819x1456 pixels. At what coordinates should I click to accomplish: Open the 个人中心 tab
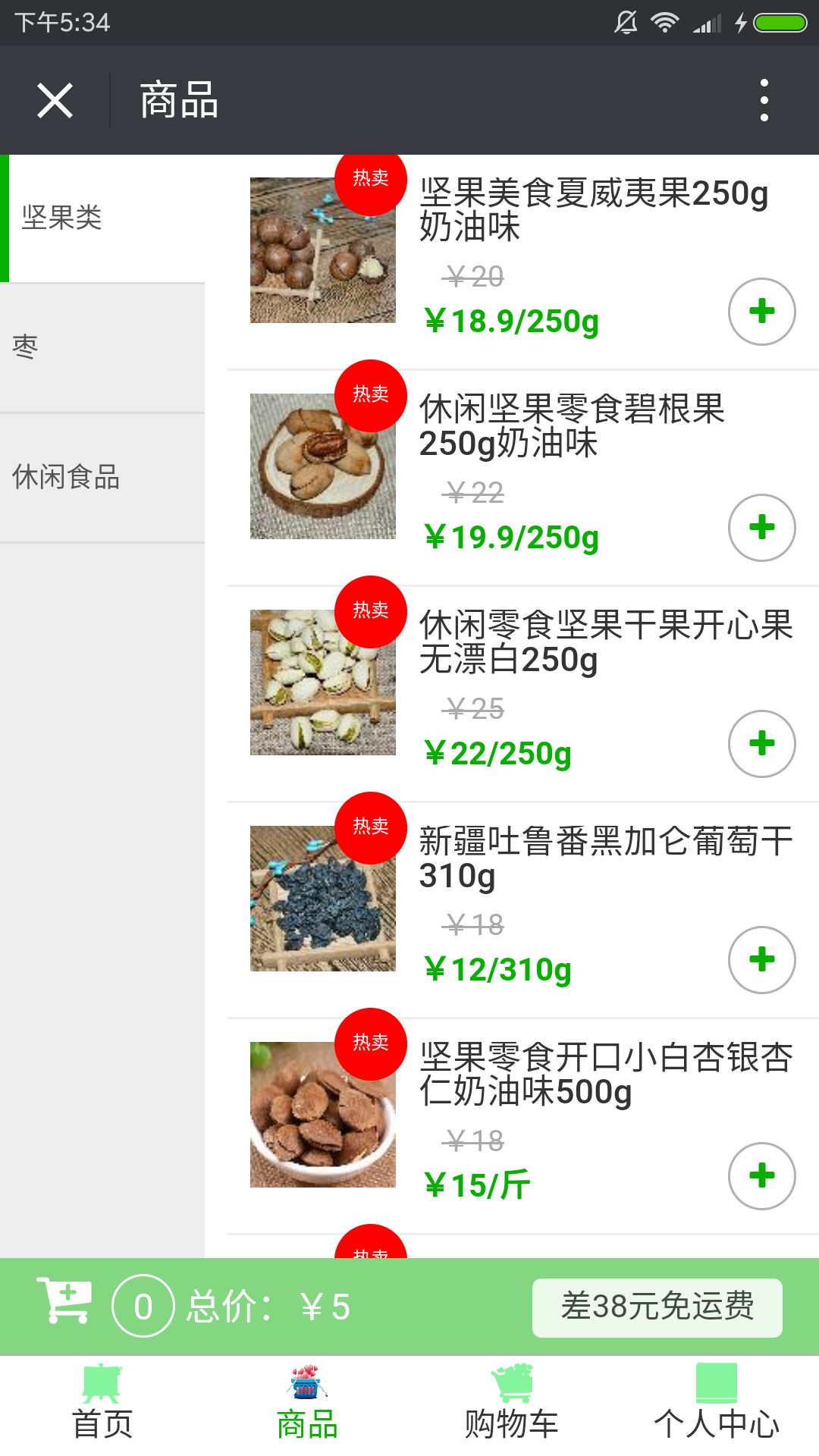717,1404
